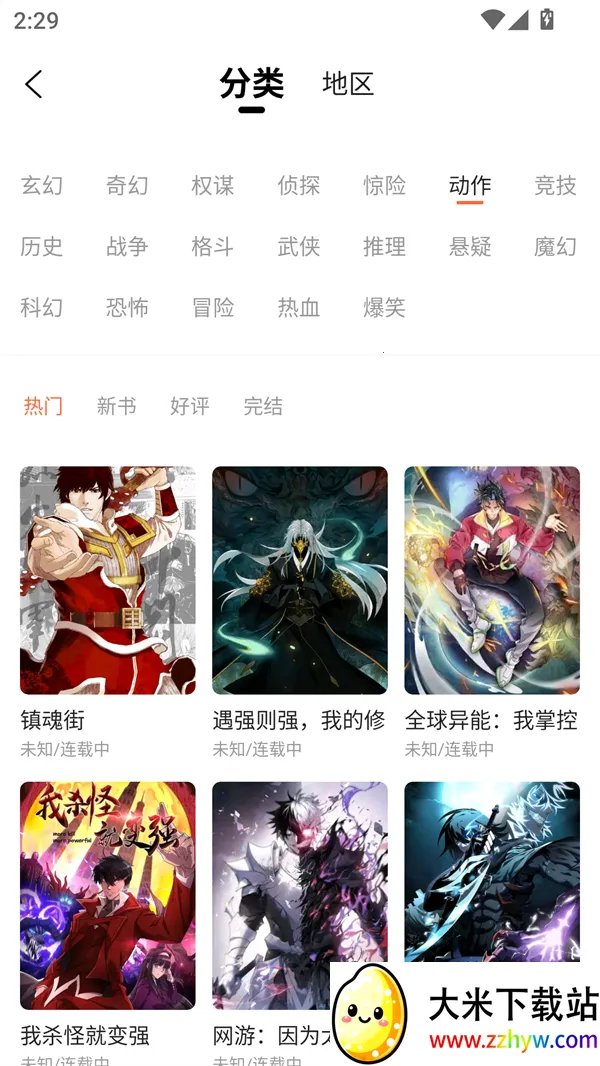Show 好评 sorted comics
600x1066 pixels.
click(189, 406)
